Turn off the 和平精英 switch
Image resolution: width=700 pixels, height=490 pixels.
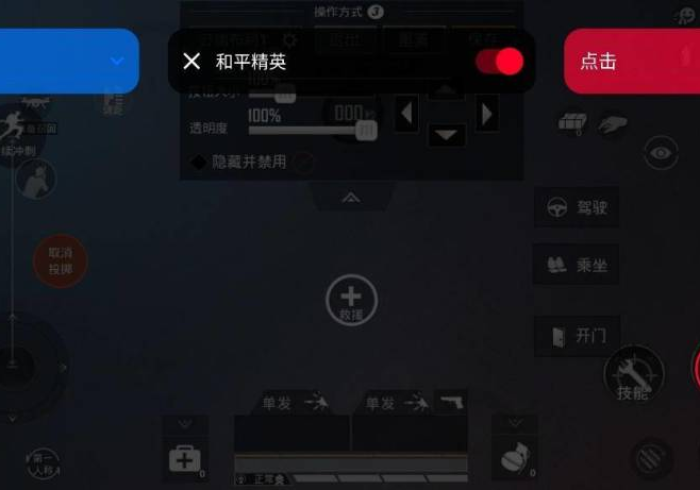tap(499, 62)
